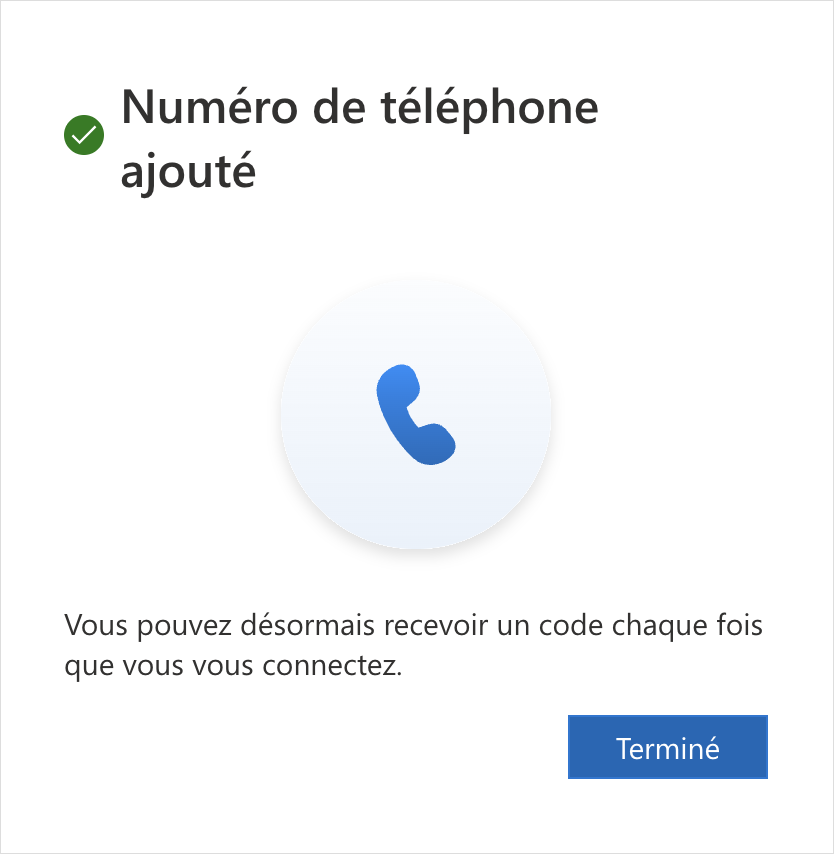The width and height of the screenshot is (834, 854).
Task: Tap the Terminé button
Action: click(667, 747)
